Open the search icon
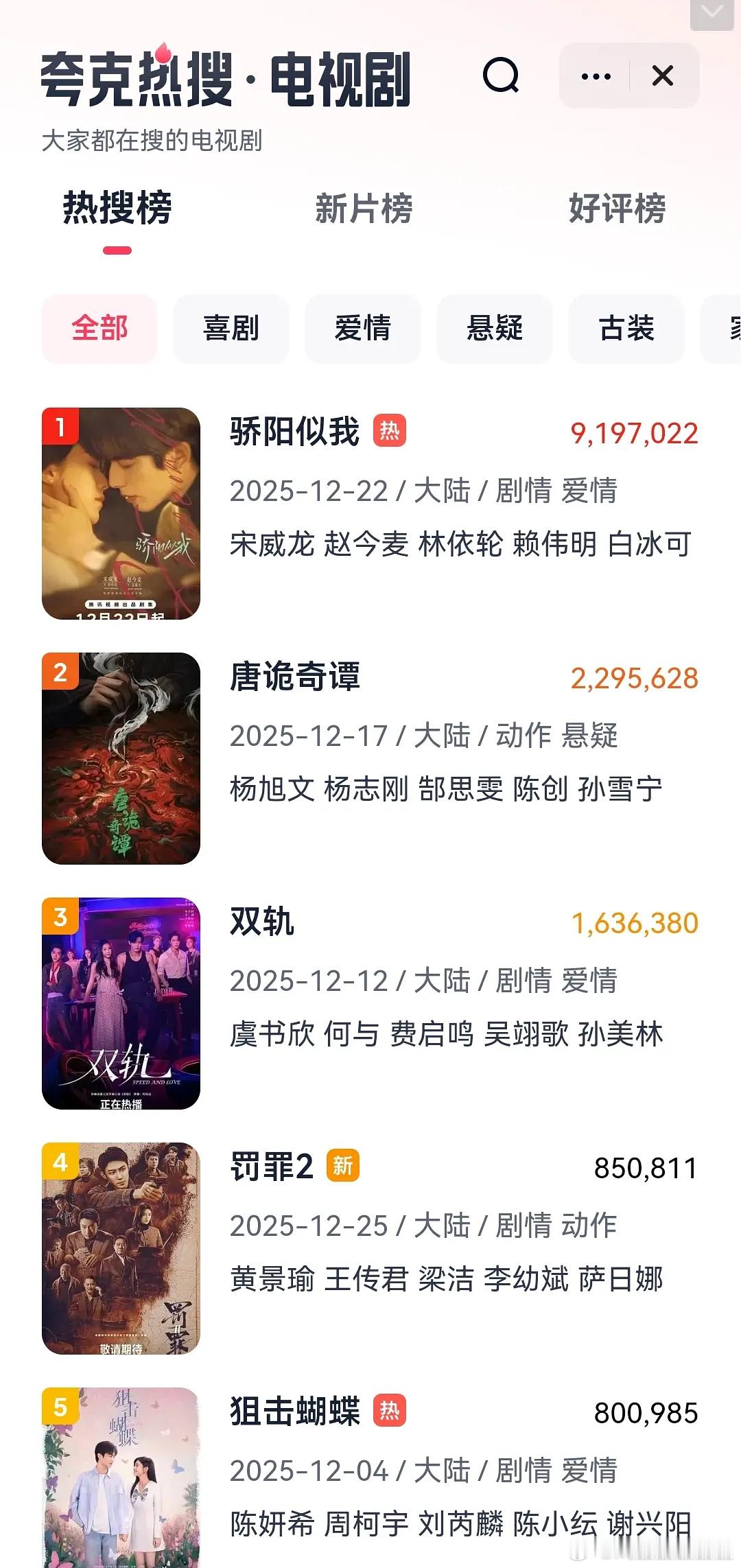The image size is (741, 1568). click(x=501, y=75)
